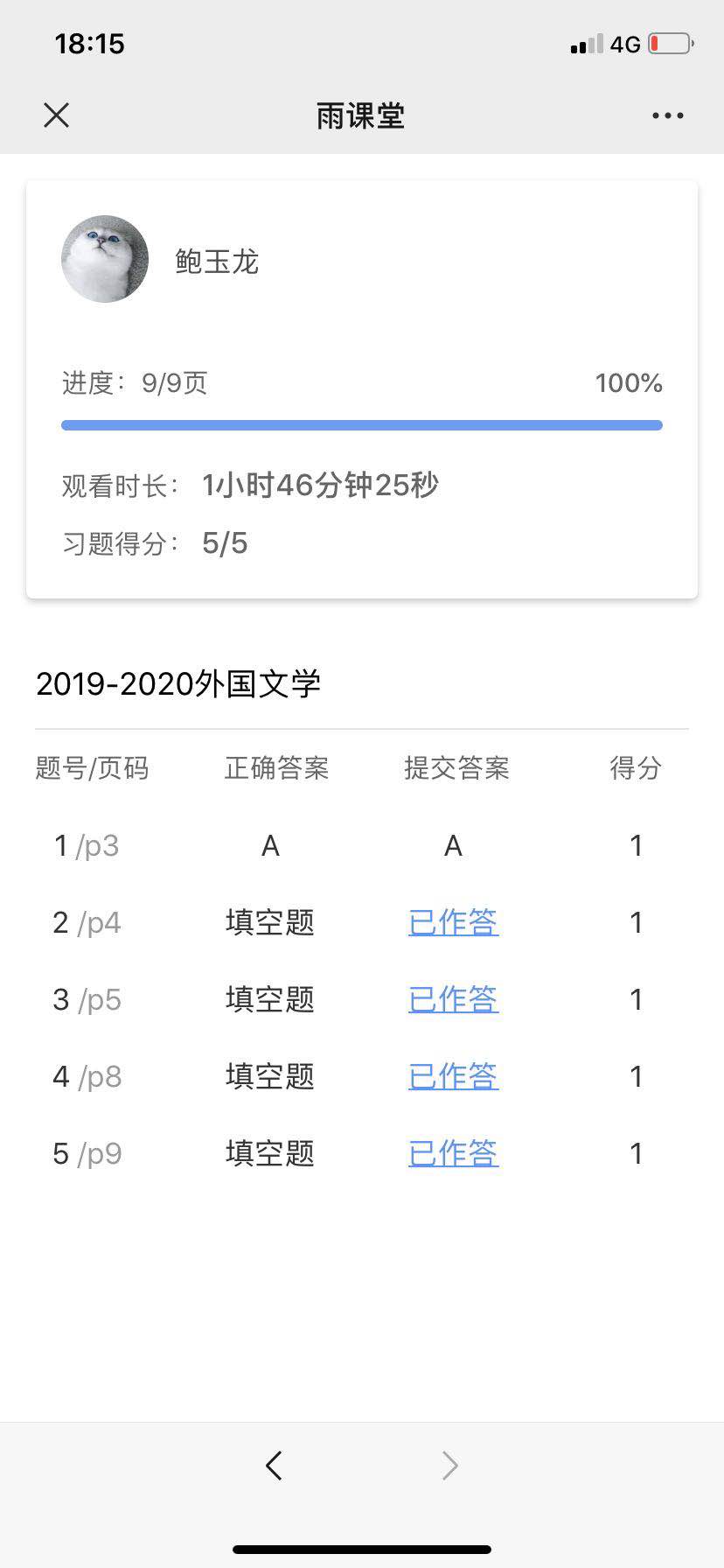Screen dimensions: 724x1568
Task: View submitted answer for question 2 /p4
Action: tap(453, 922)
